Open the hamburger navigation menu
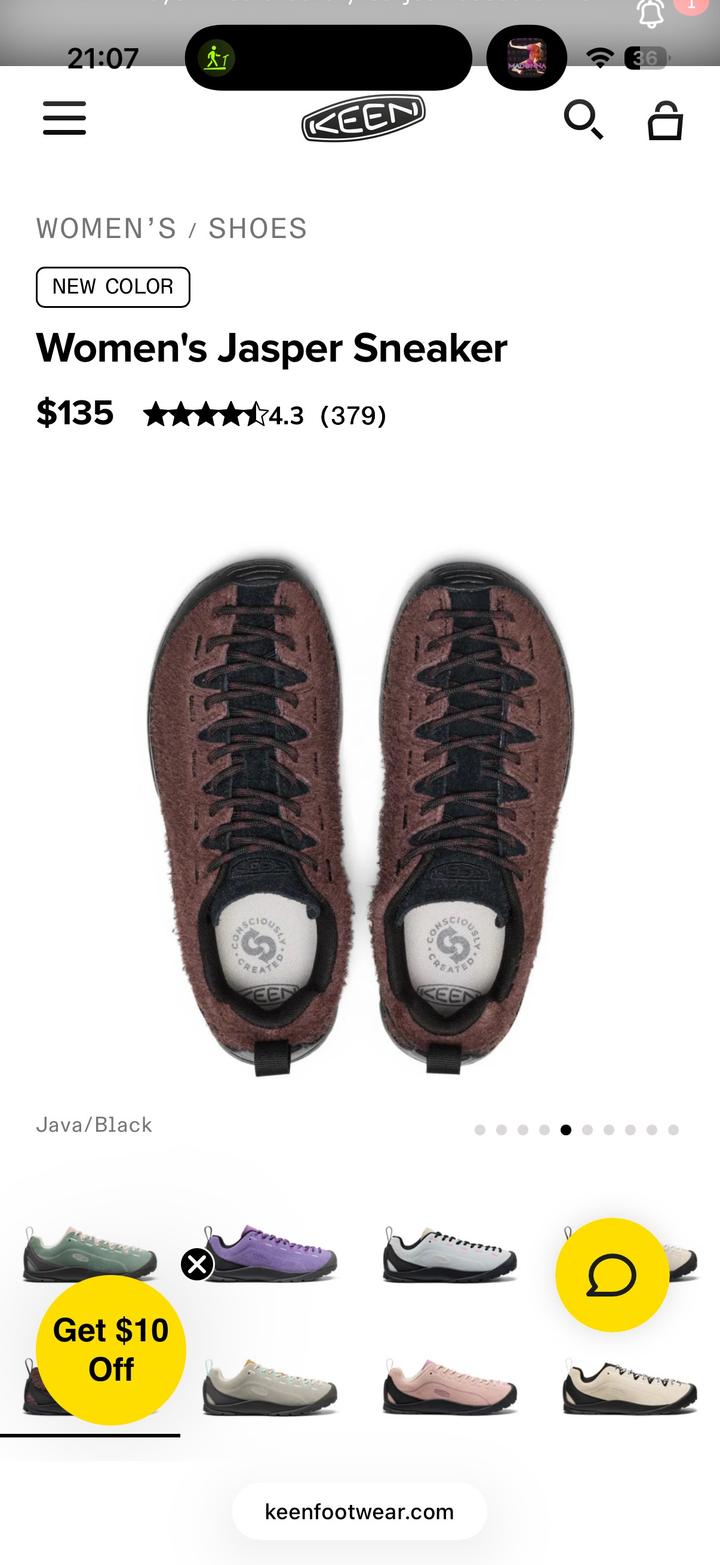 (64, 119)
